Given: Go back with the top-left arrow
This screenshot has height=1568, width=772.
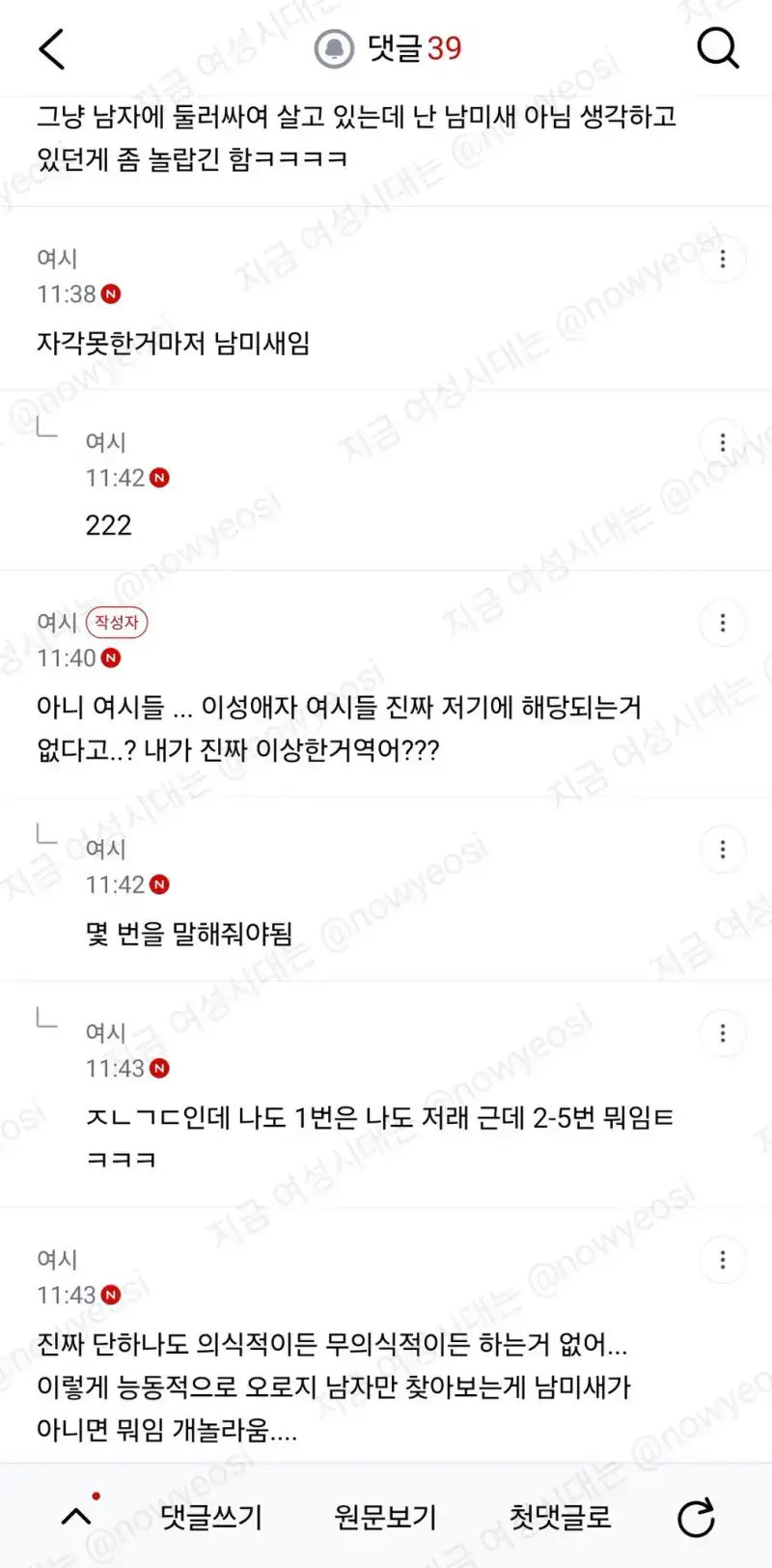Looking at the screenshot, I should point(52,48).
